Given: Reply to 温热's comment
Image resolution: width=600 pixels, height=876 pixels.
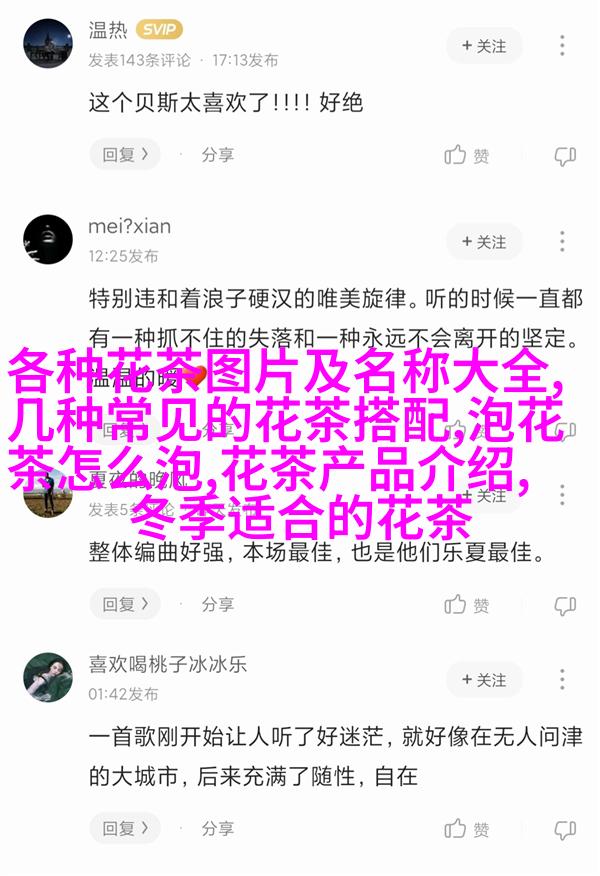Looking at the screenshot, I should pyautogui.click(x=125, y=155).
